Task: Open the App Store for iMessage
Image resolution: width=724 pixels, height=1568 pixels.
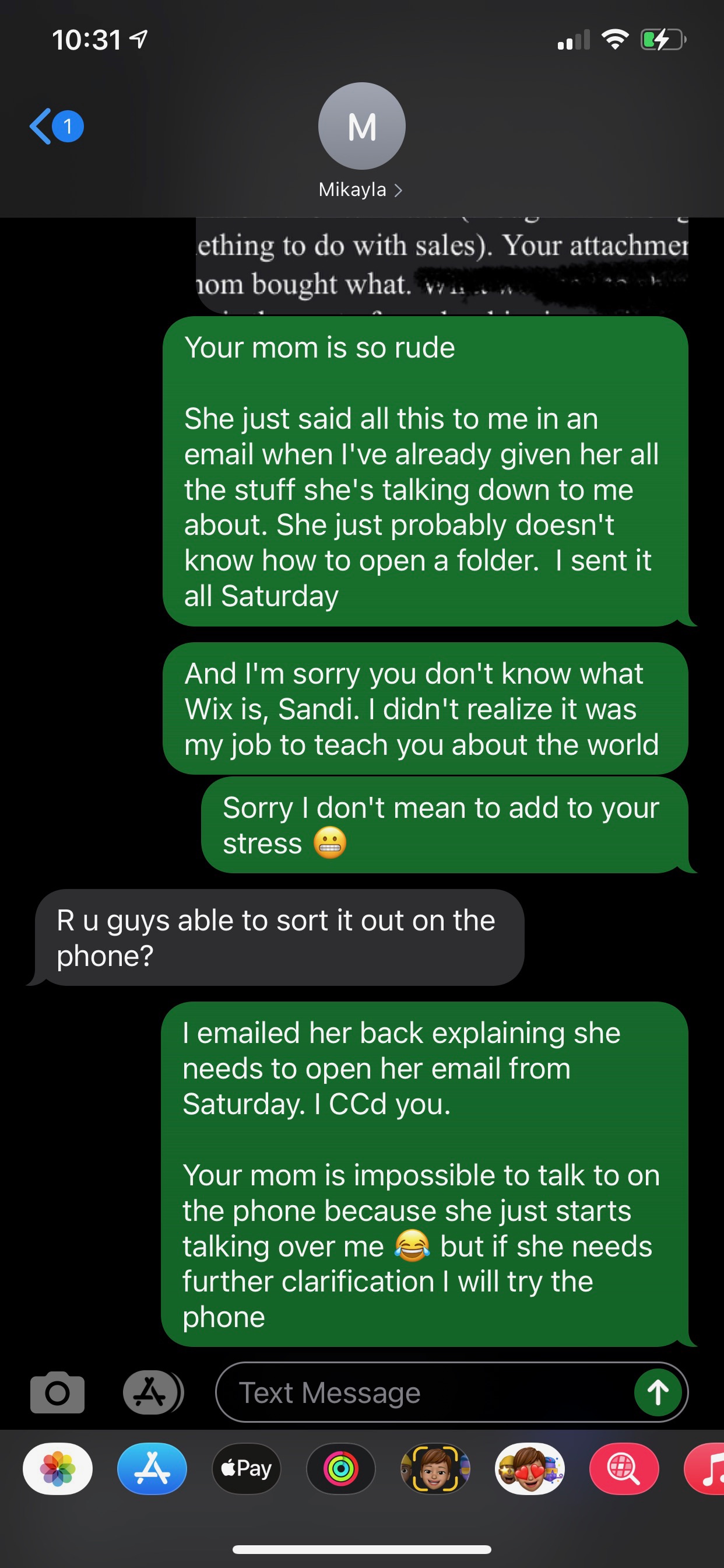Action: 152,1469
